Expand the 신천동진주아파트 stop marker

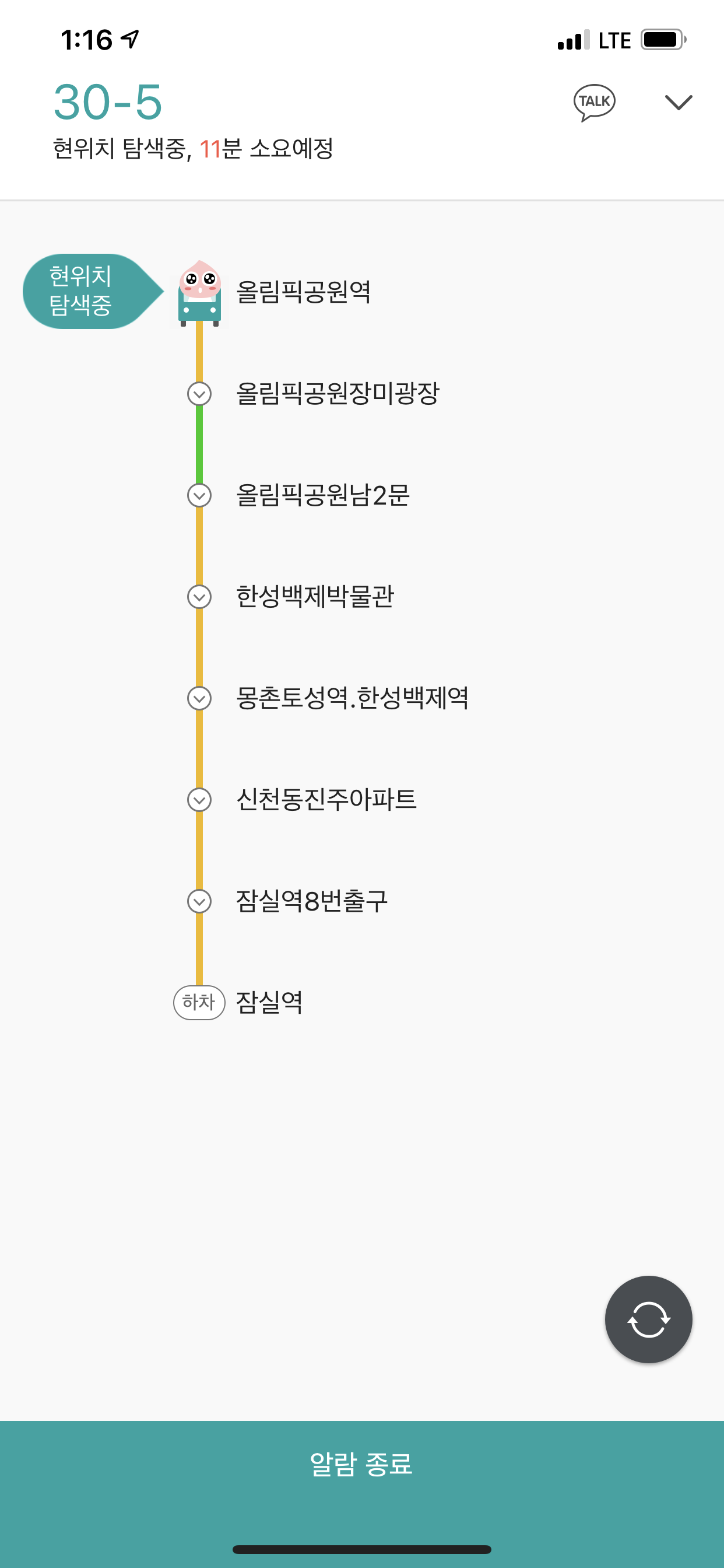[199, 800]
